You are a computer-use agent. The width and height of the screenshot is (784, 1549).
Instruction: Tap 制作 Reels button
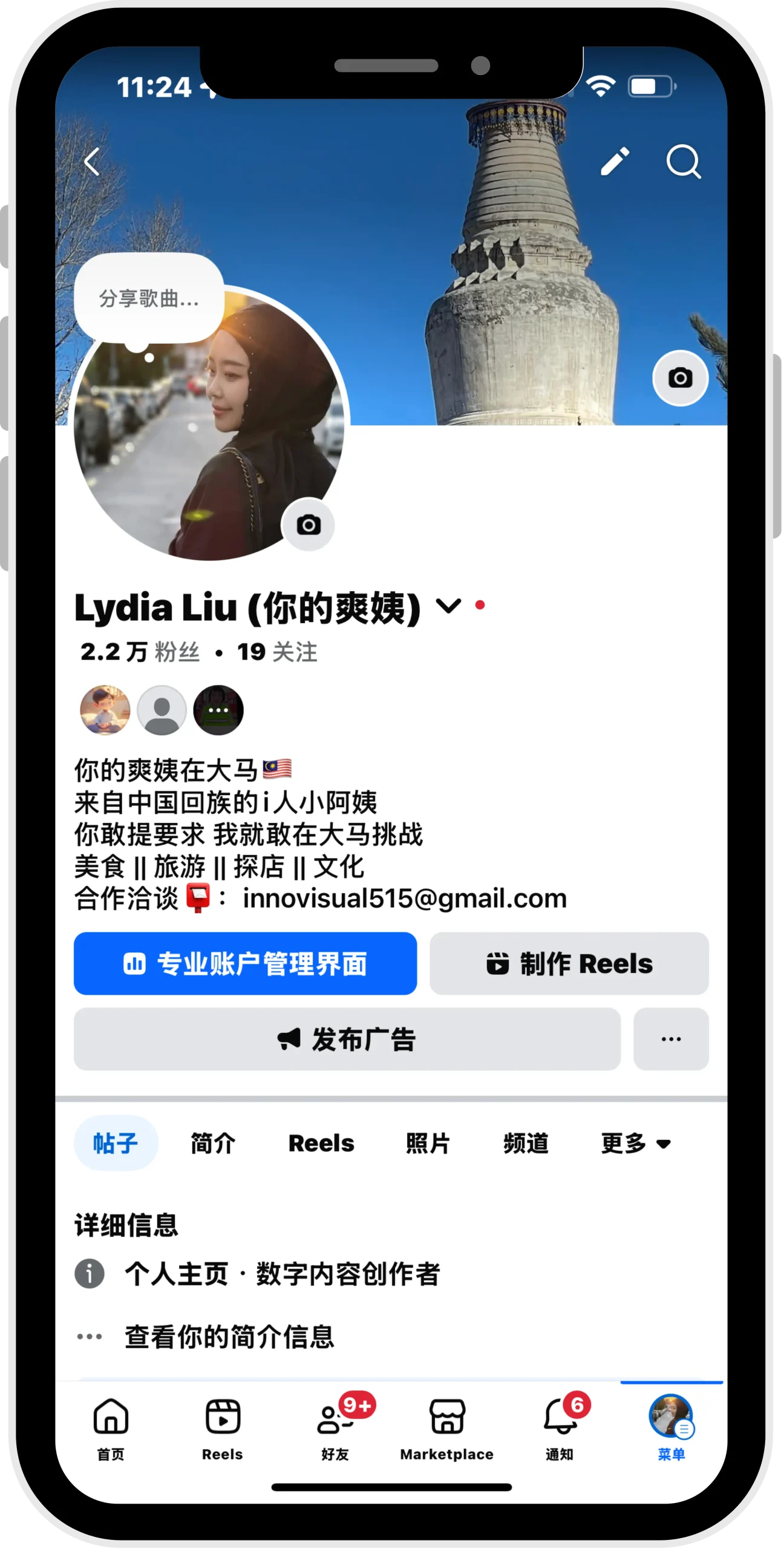pos(569,963)
